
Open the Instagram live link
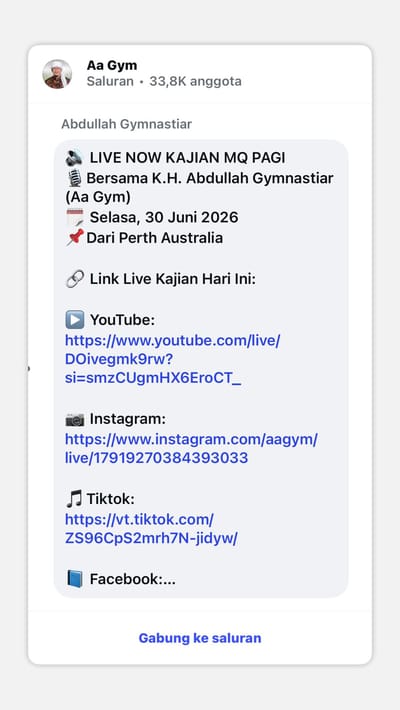point(191,448)
